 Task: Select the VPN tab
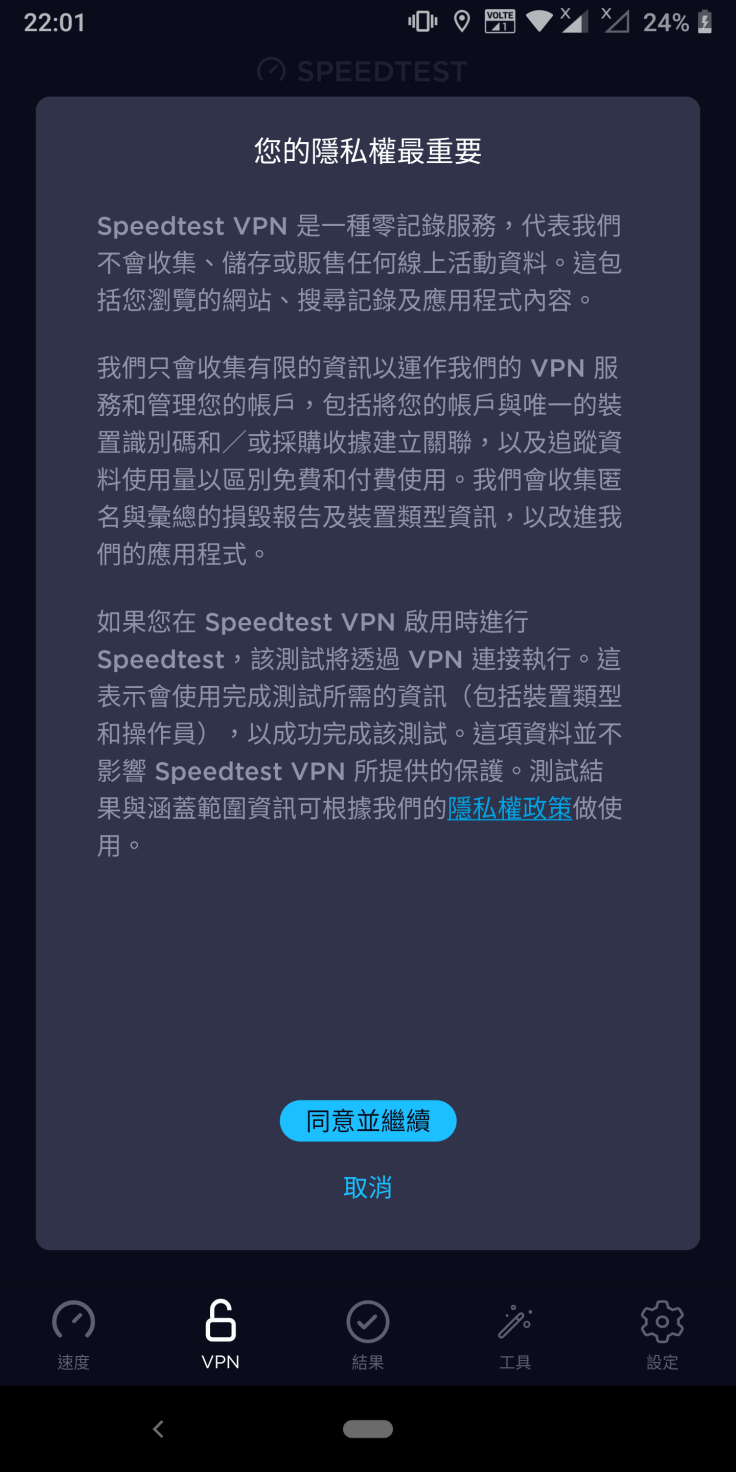point(220,1334)
